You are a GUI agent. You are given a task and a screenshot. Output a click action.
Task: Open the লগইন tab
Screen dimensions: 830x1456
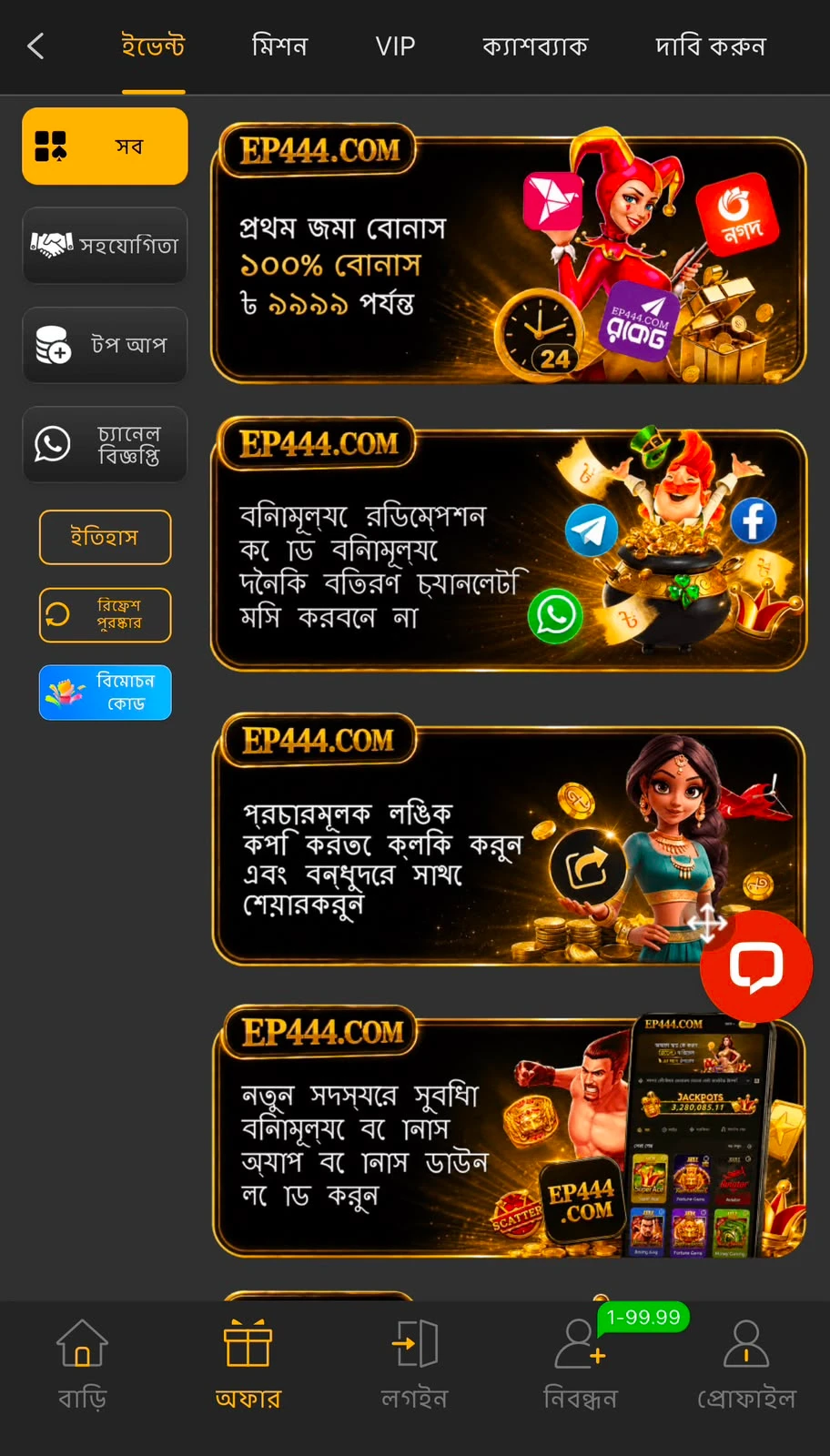coord(415,1365)
